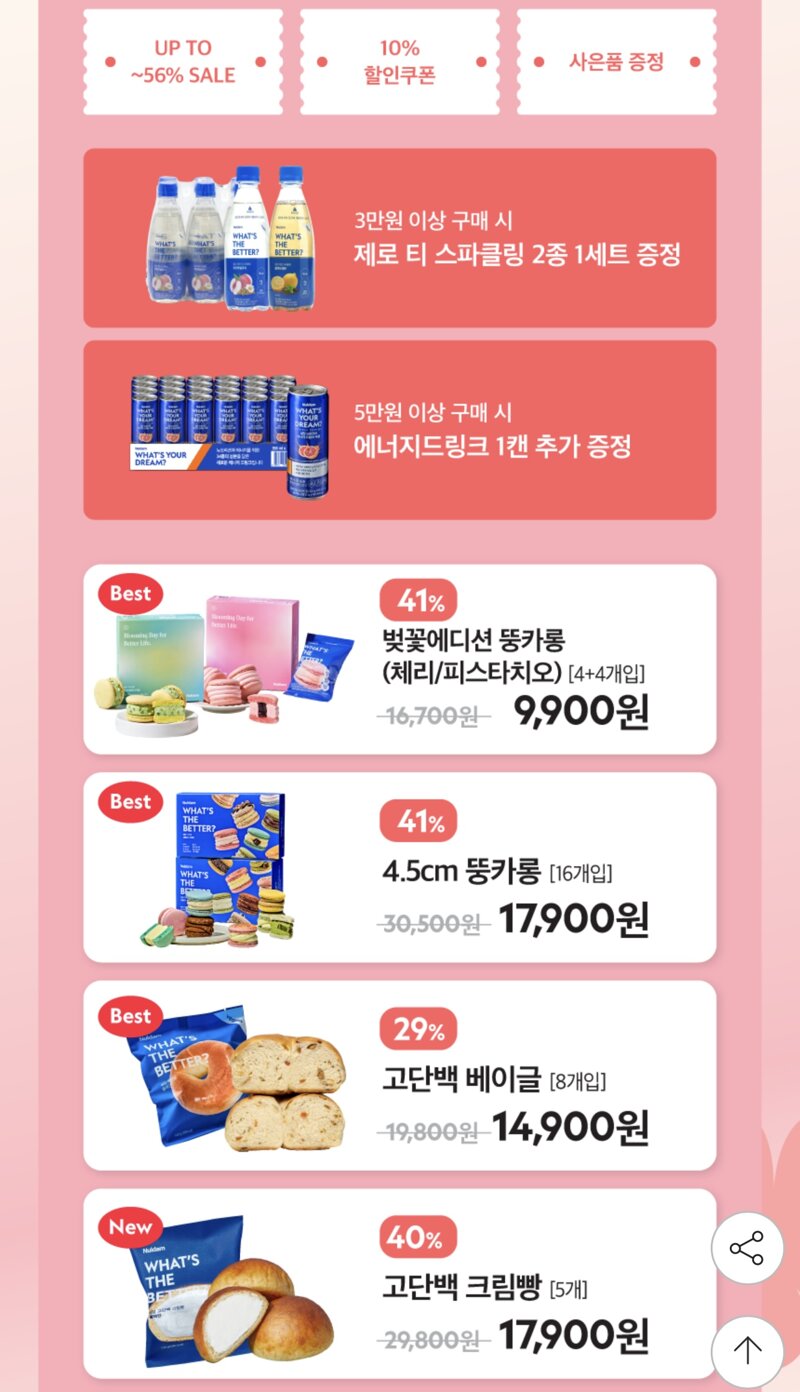Jump back to top with the arrow button
The width and height of the screenshot is (800, 1392).
click(747, 1351)
